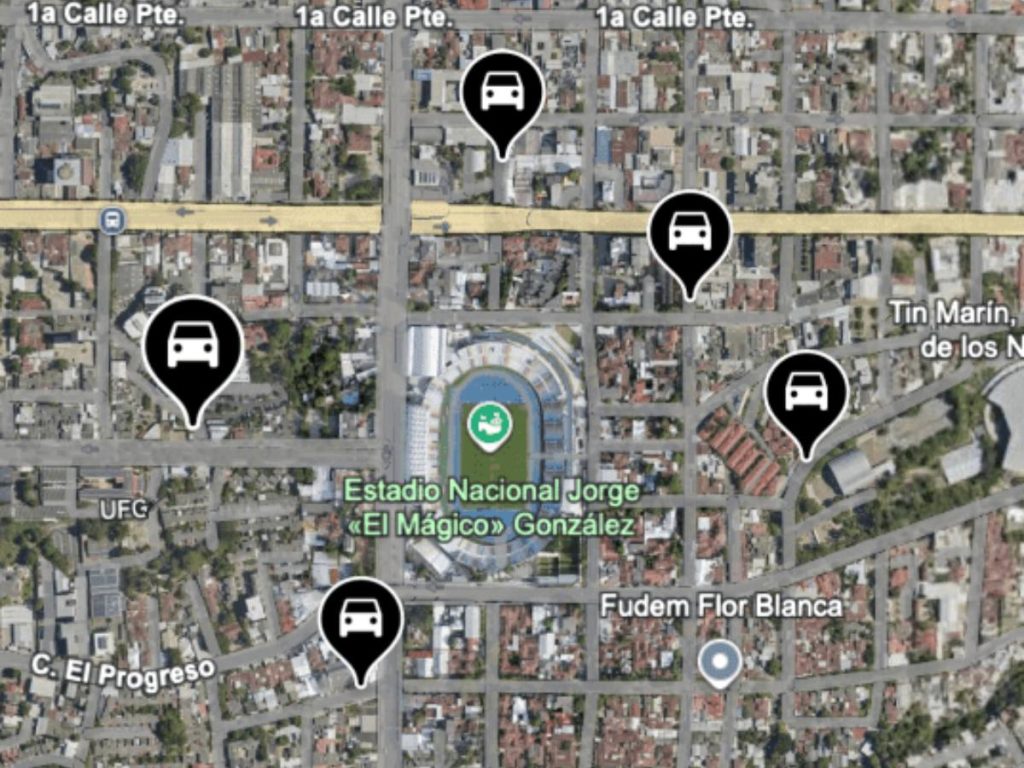Tap the car pin near Tin Marín
The image size is (1024, 768).
(806, 392)
